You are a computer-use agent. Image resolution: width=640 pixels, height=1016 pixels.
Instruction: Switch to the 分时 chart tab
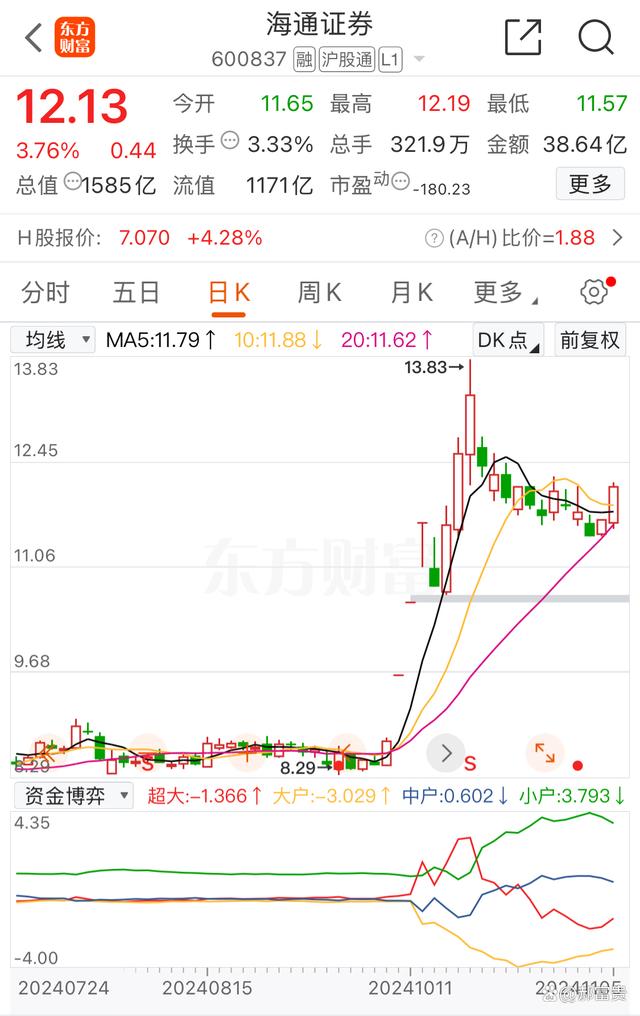46,293
